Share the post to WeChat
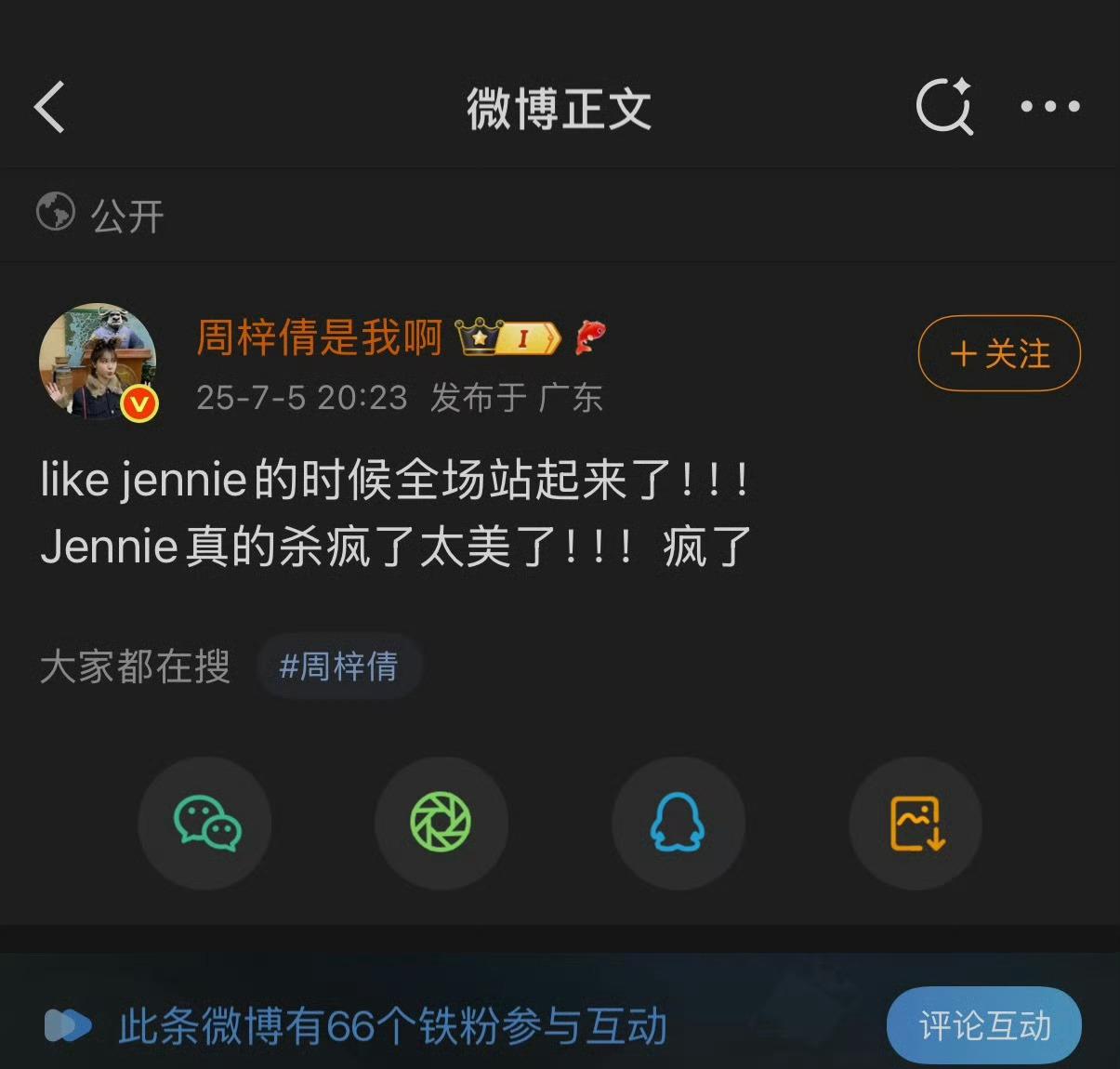 tap(205, 824)
